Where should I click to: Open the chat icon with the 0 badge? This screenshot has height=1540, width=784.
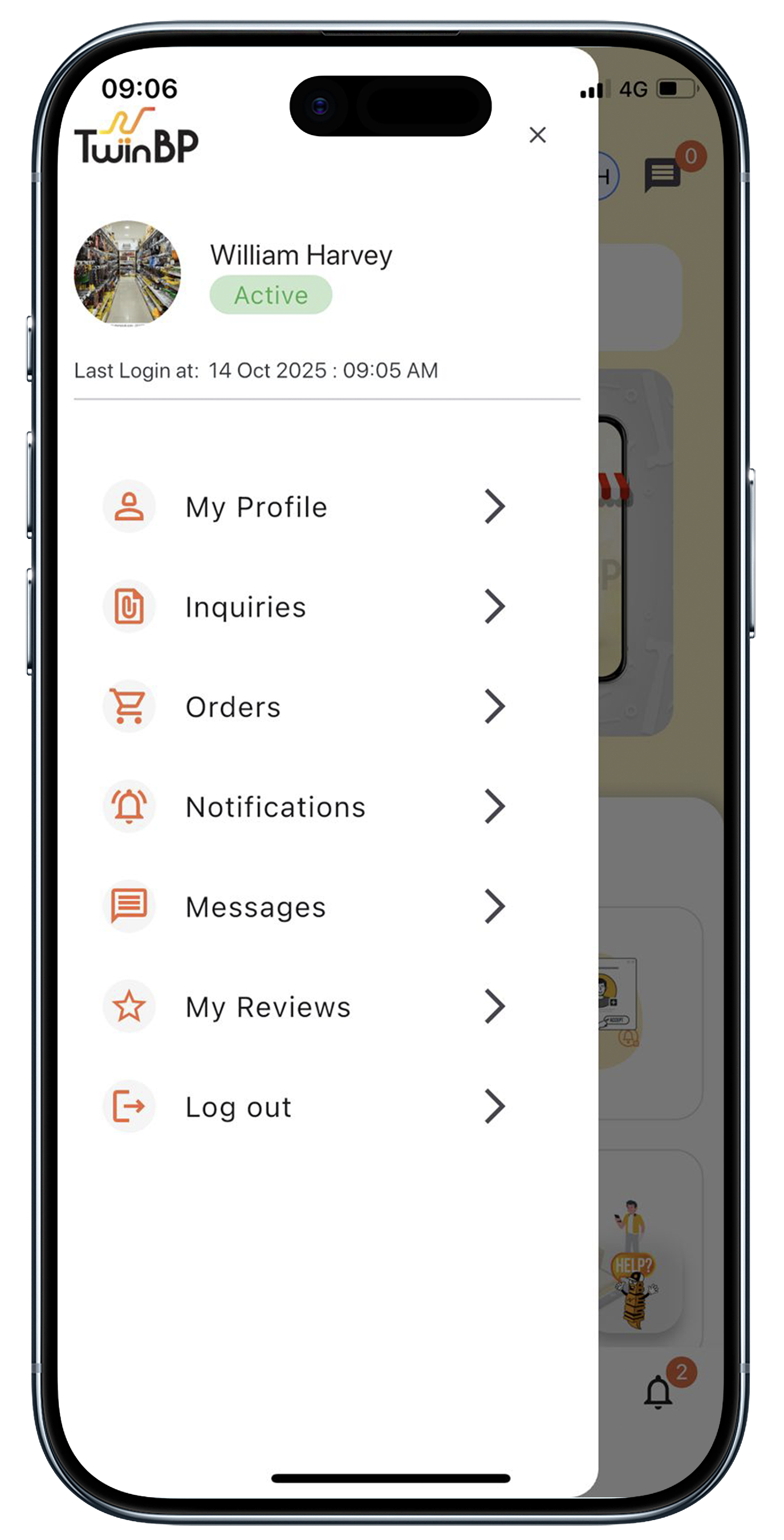662,175
